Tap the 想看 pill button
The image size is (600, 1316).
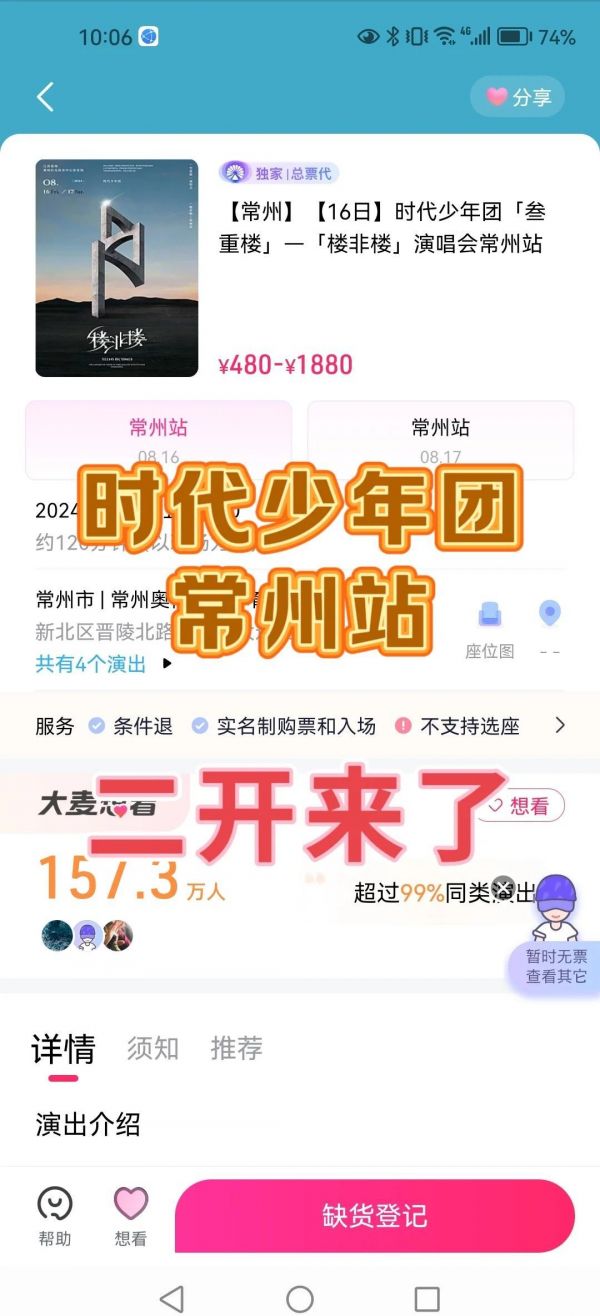520,806
